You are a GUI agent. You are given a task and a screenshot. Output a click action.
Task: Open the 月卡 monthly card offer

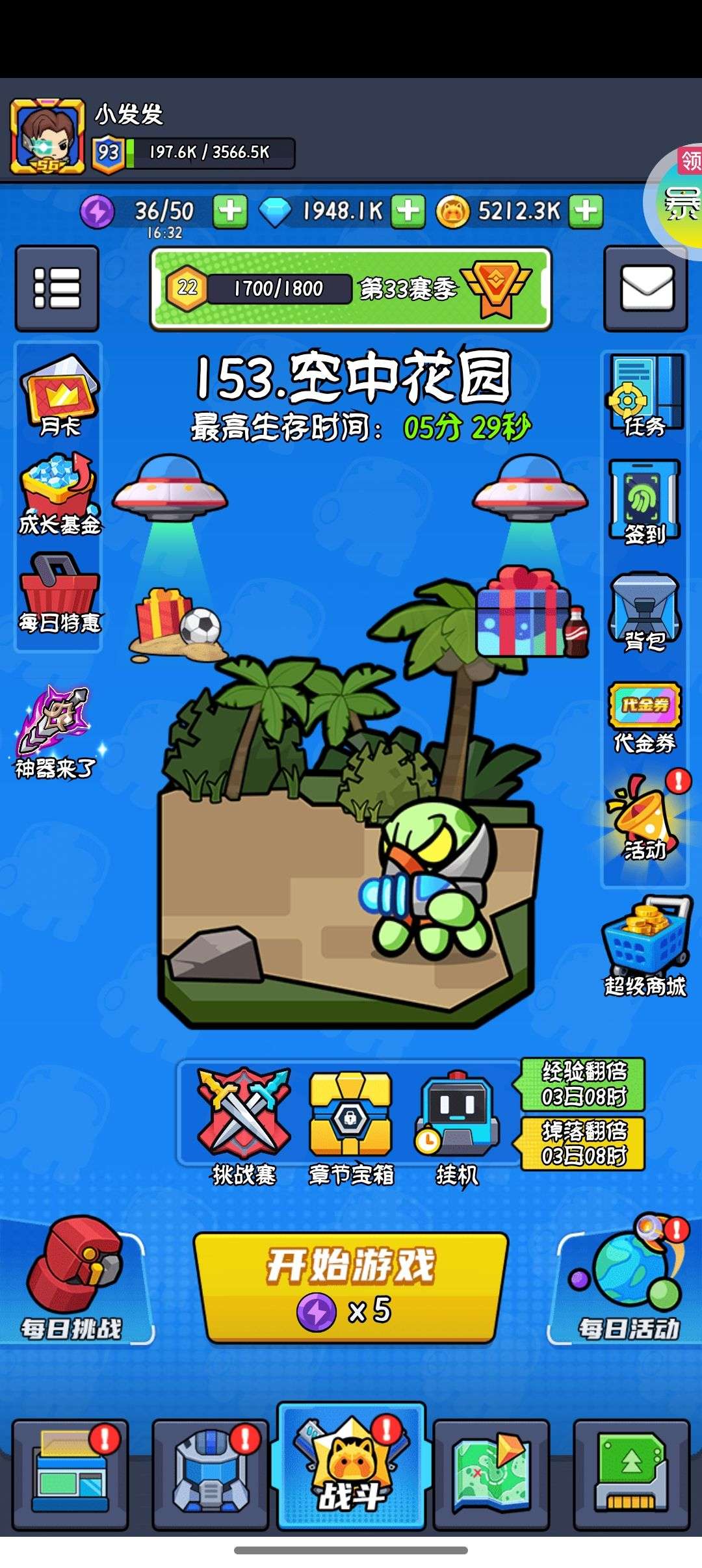59,396
